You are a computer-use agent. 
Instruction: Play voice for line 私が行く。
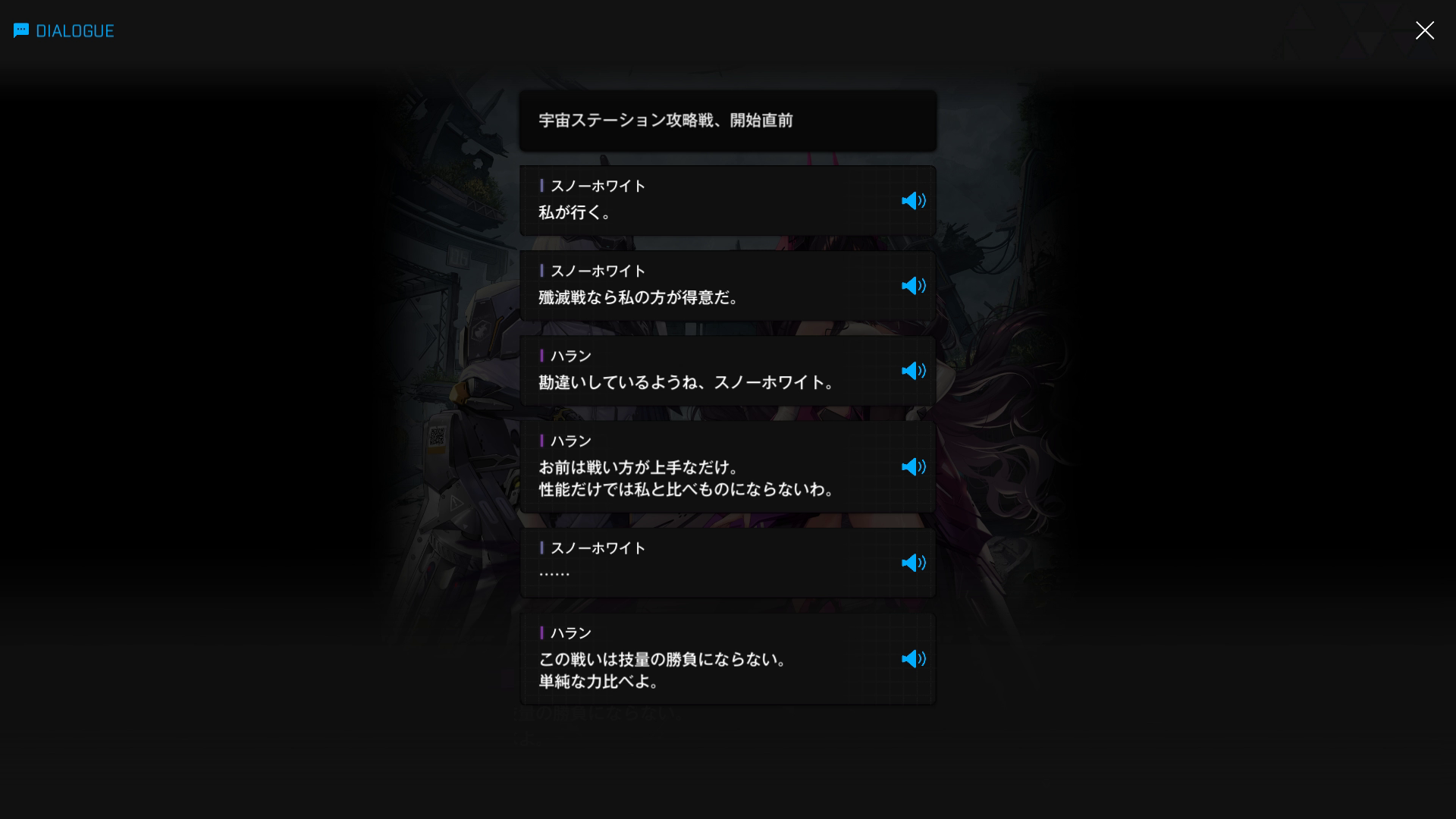pyautogui.click(x=913, y=201)
